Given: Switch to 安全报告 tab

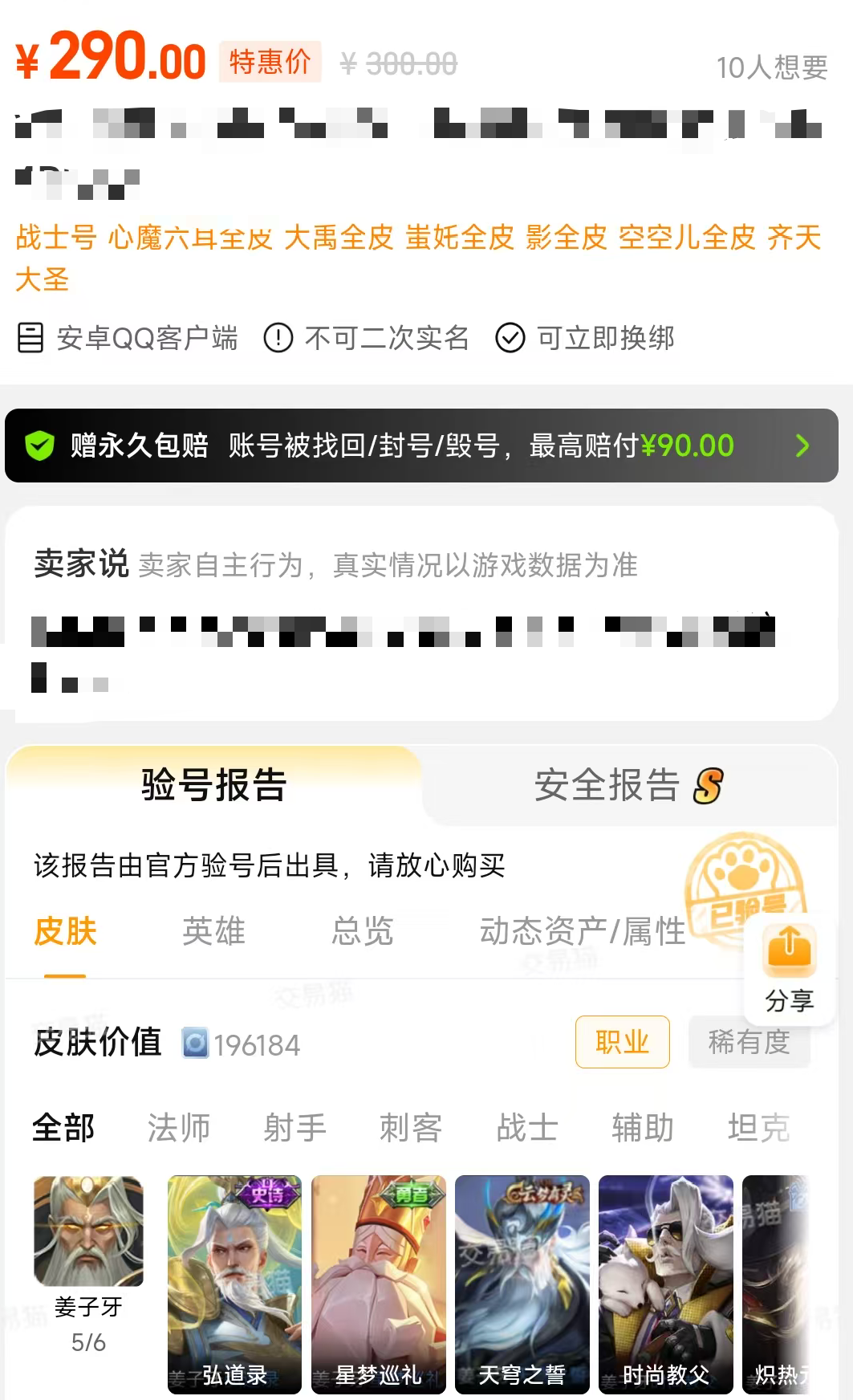Looking at the screenshot, I should (x=630, y=784).
